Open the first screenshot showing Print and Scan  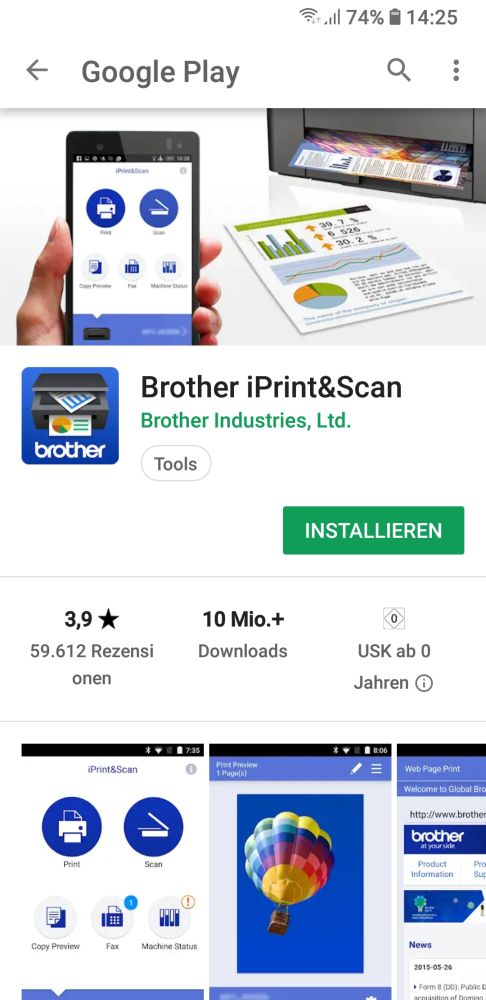(x=113, y=872)
